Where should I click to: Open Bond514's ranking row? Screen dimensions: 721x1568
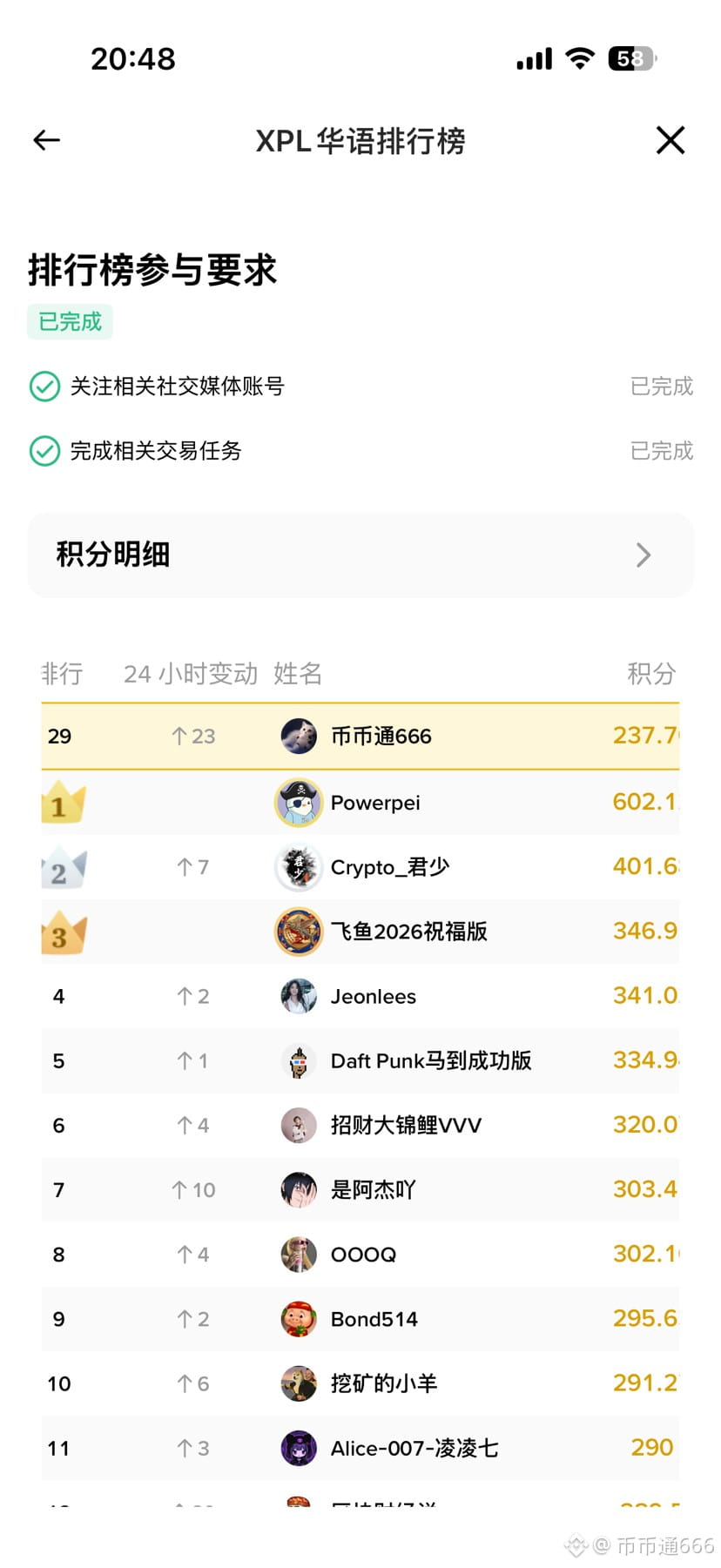[360, 1319]
